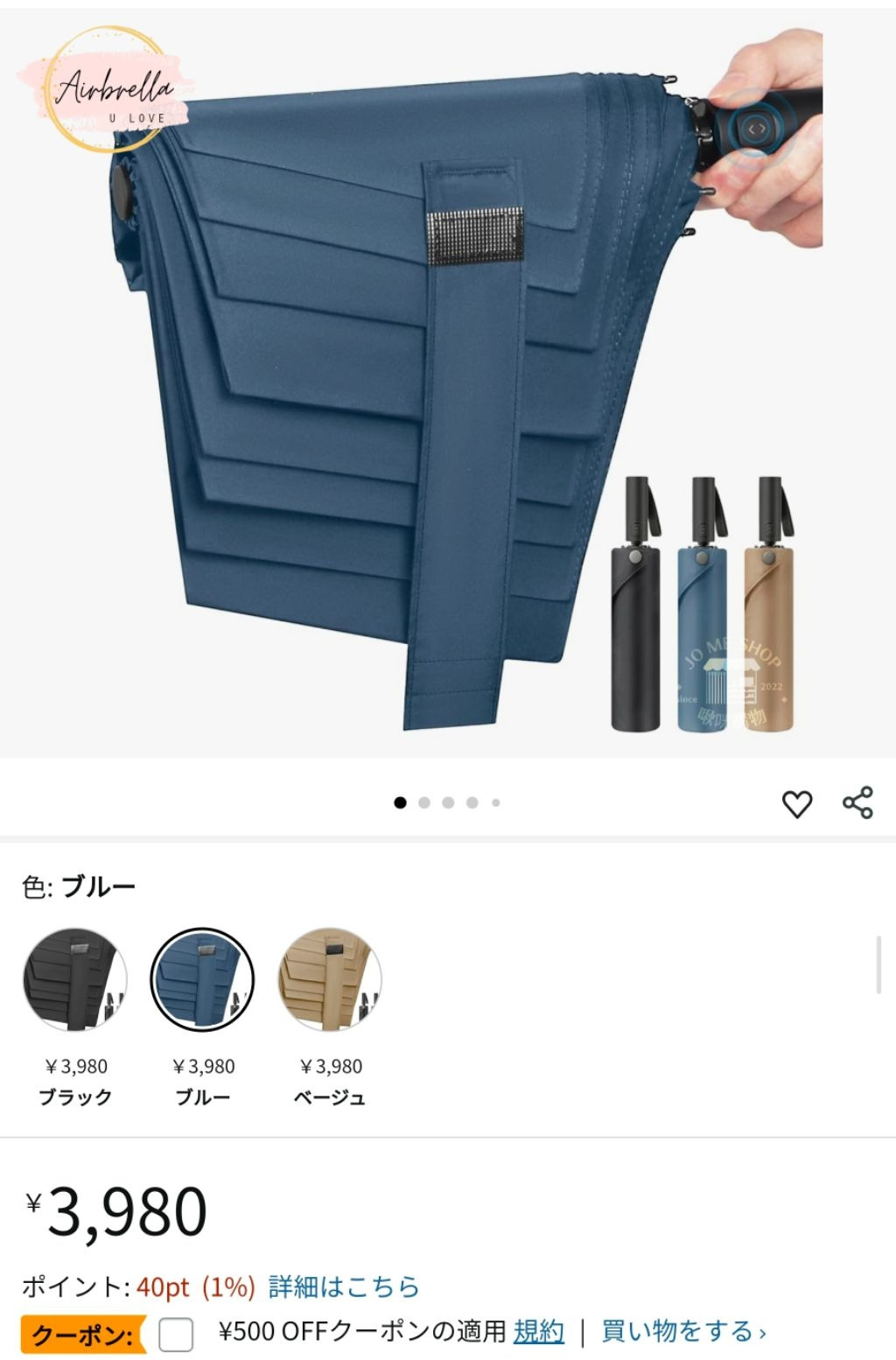The image size is (896, 1360).
Task: Choose the ベージュ color option
Action: click(x=329, y=979)
